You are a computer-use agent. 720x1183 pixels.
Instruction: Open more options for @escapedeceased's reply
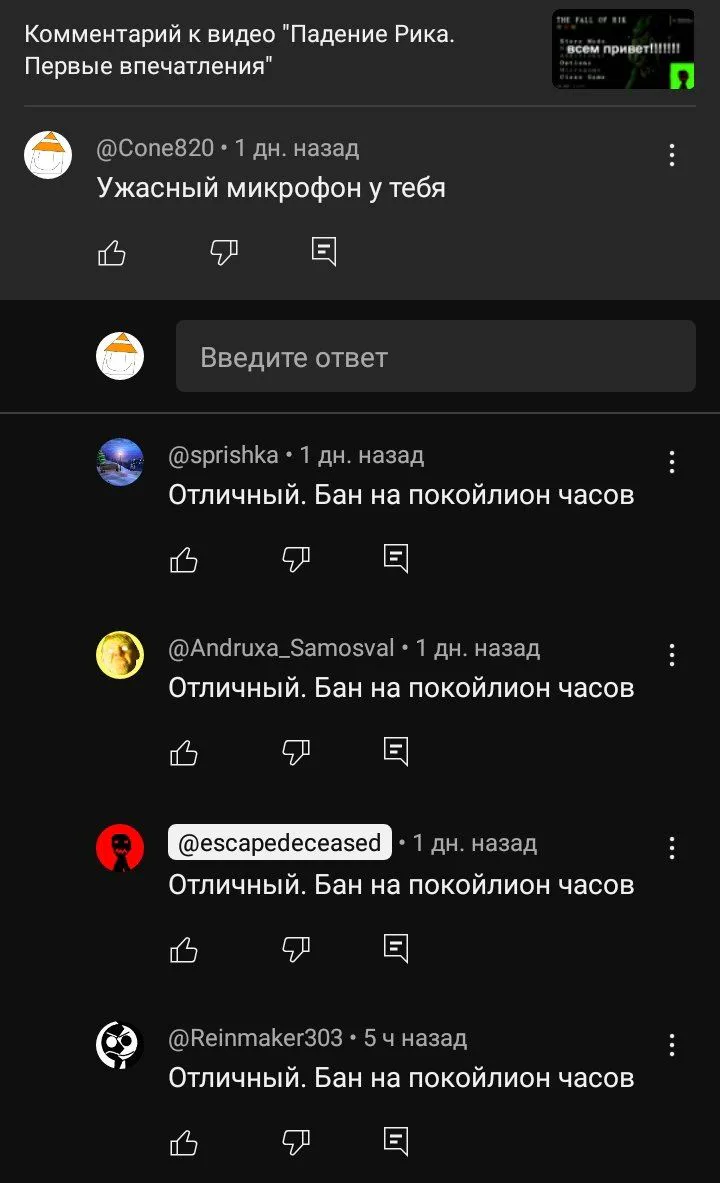672,848
